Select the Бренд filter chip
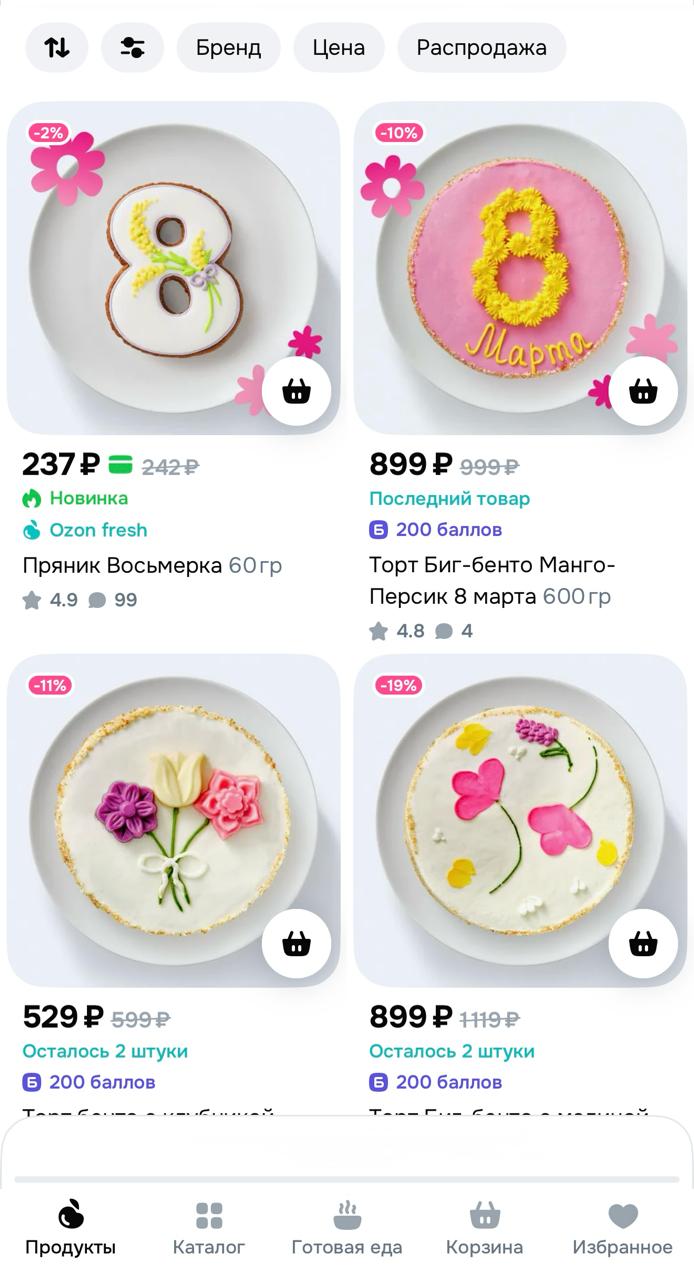694x1280 pixels. pyautogui.click(x=228, y=48)
